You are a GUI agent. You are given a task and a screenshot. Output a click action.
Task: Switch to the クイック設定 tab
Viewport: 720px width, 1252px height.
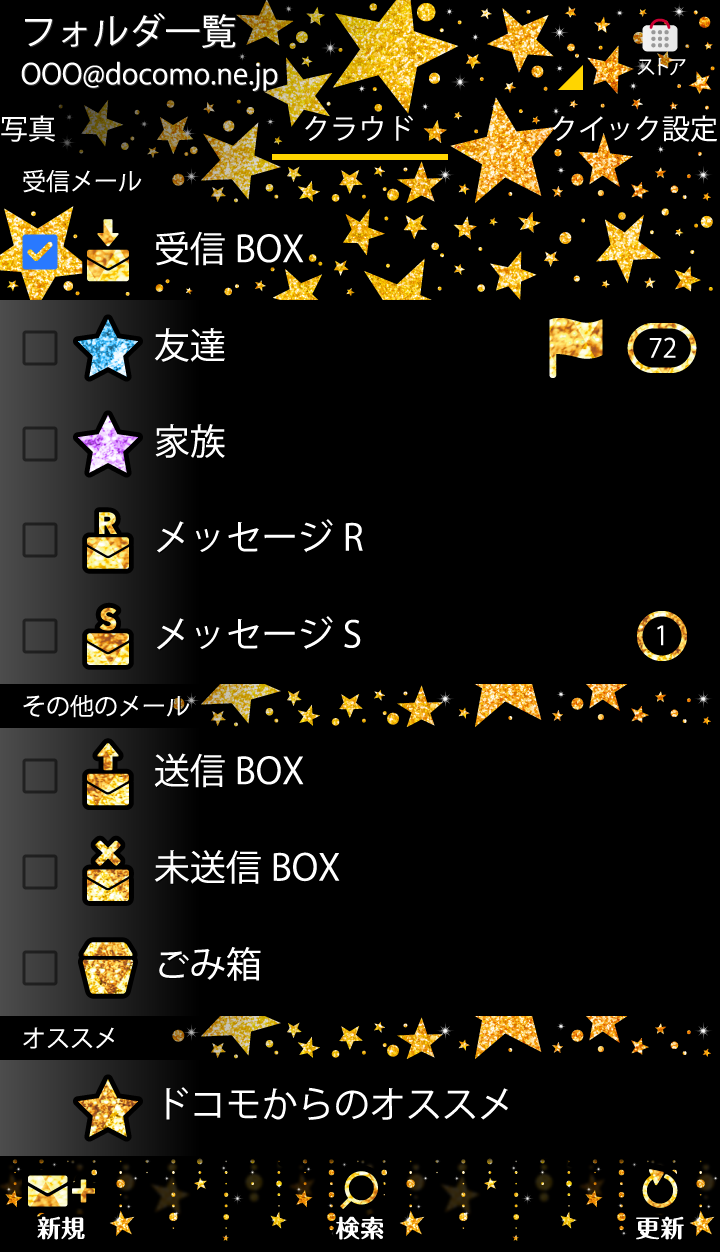pyautogui.click(x=634, y=129)
